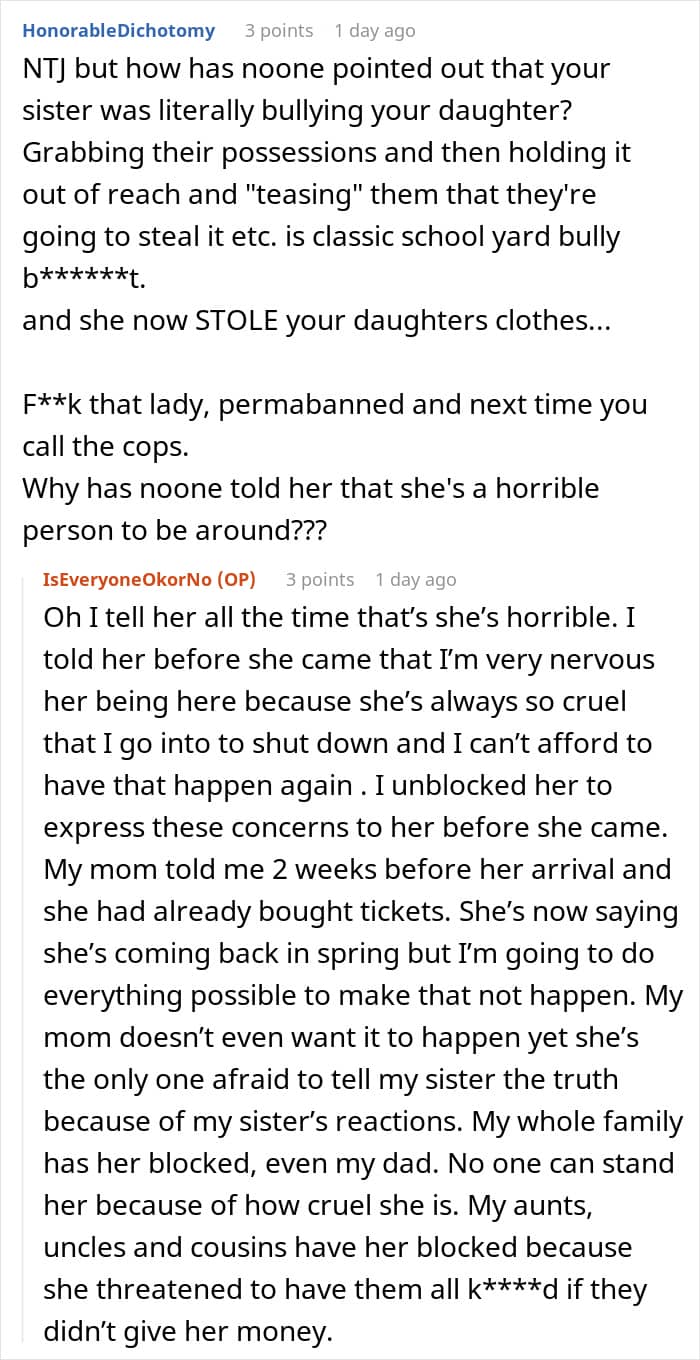The image size is (700, 1360).
Task: Open HonorableDichotomy's user profile
Action: [x=118, y=31]
